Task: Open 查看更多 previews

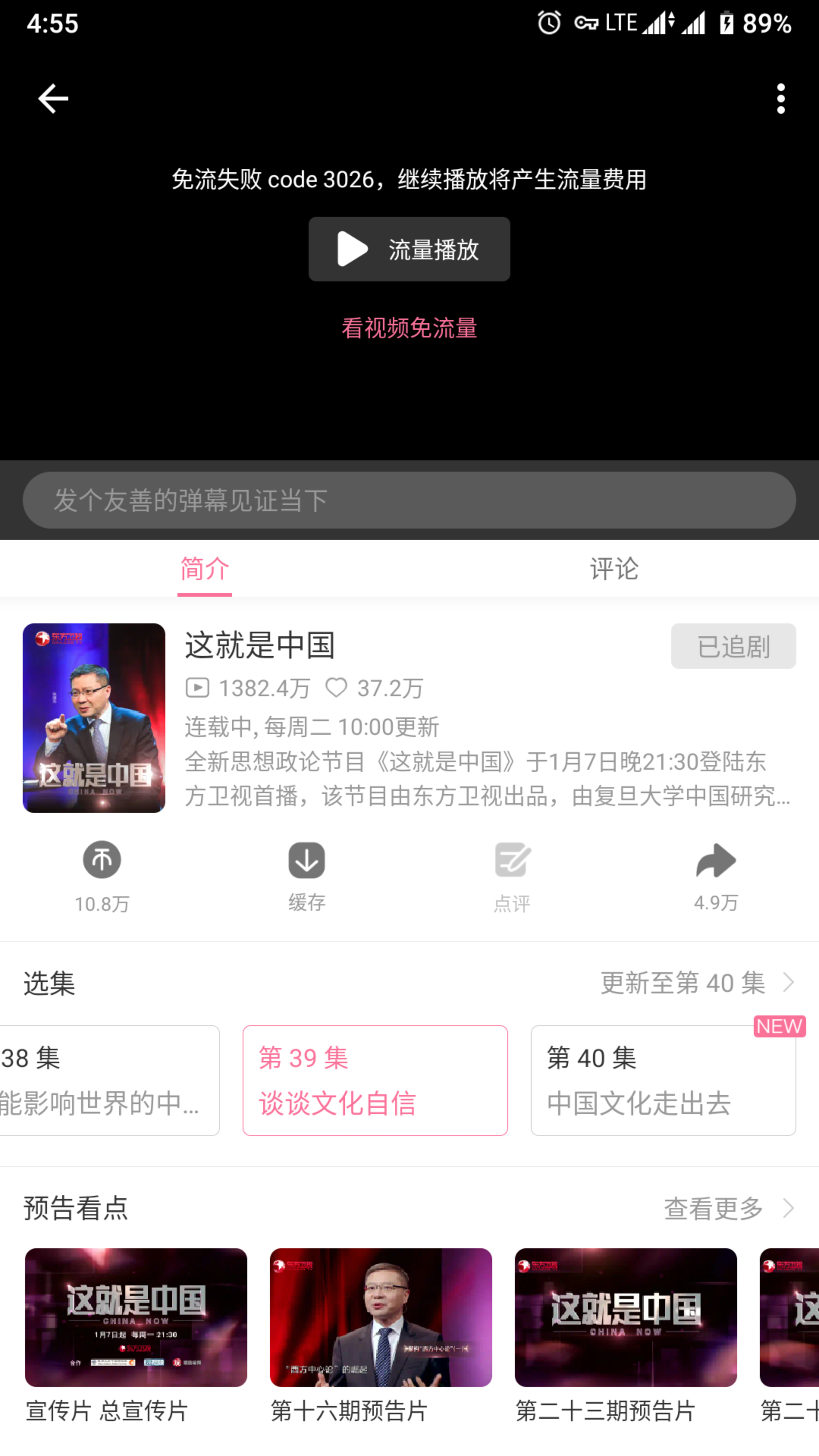Action: (729, 1208)
